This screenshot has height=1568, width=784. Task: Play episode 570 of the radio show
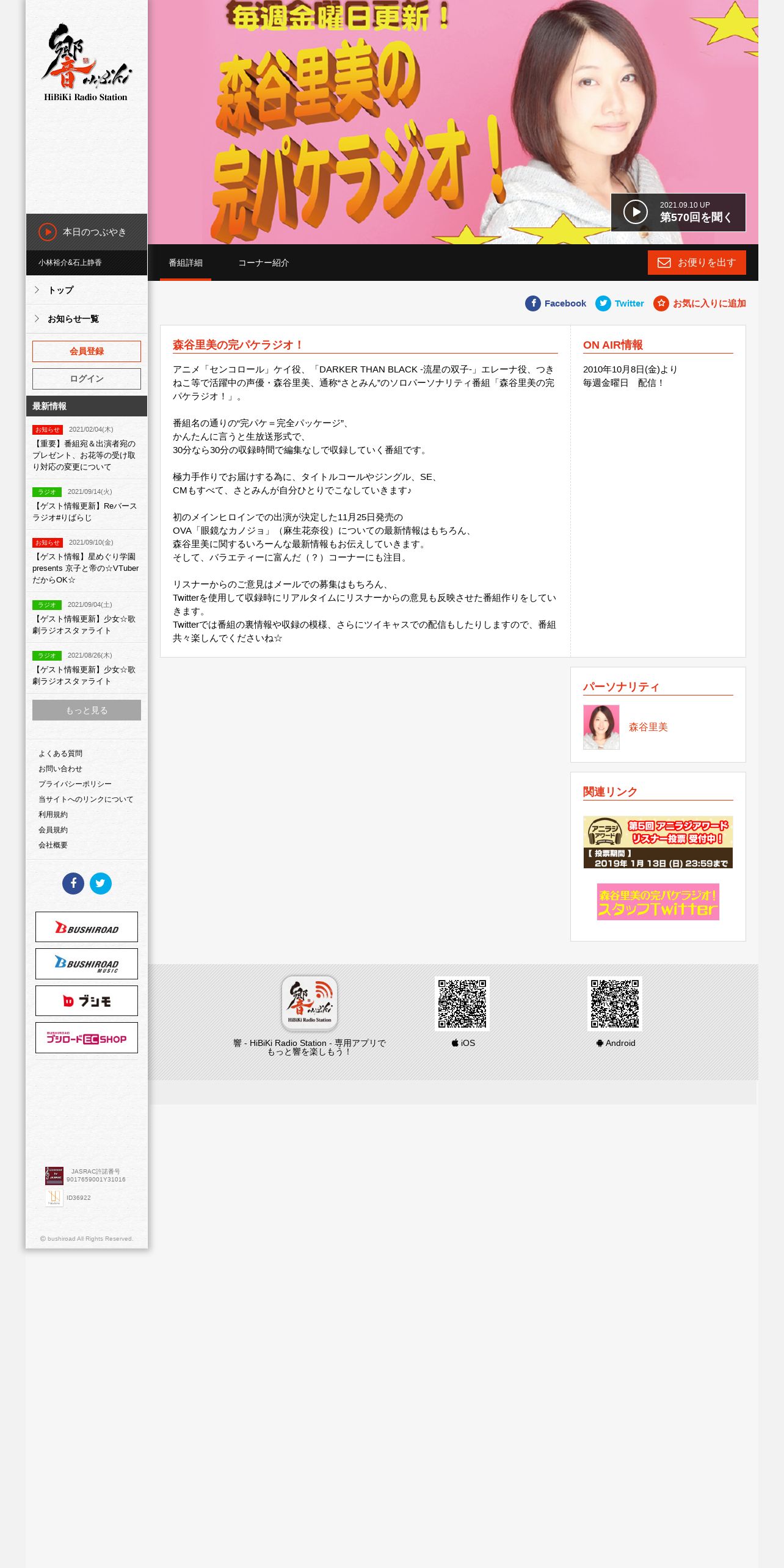(x=678, y=212)
